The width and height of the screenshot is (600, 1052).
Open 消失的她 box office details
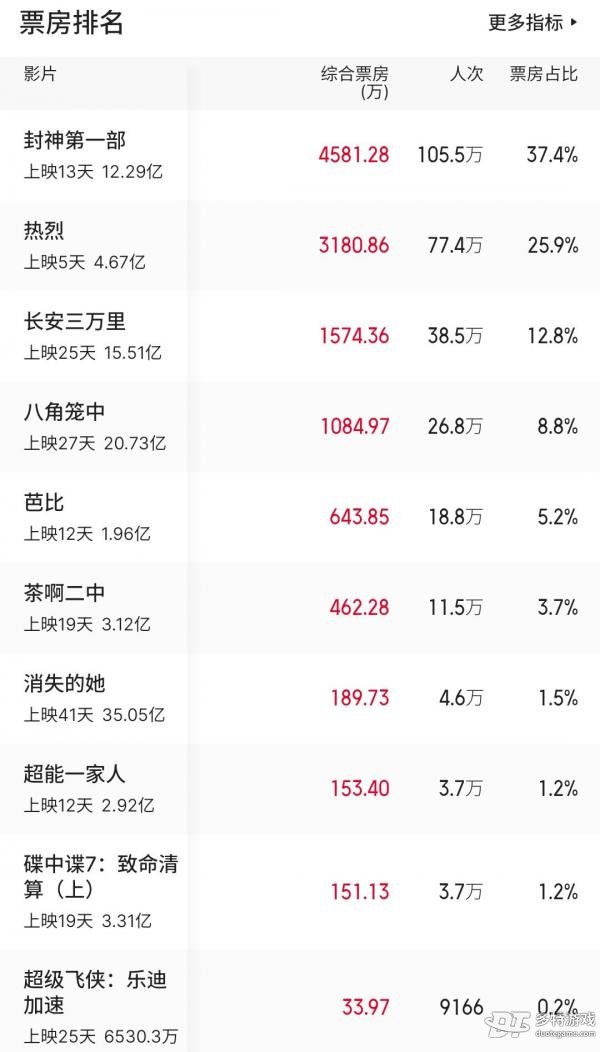tap(300, 698)
